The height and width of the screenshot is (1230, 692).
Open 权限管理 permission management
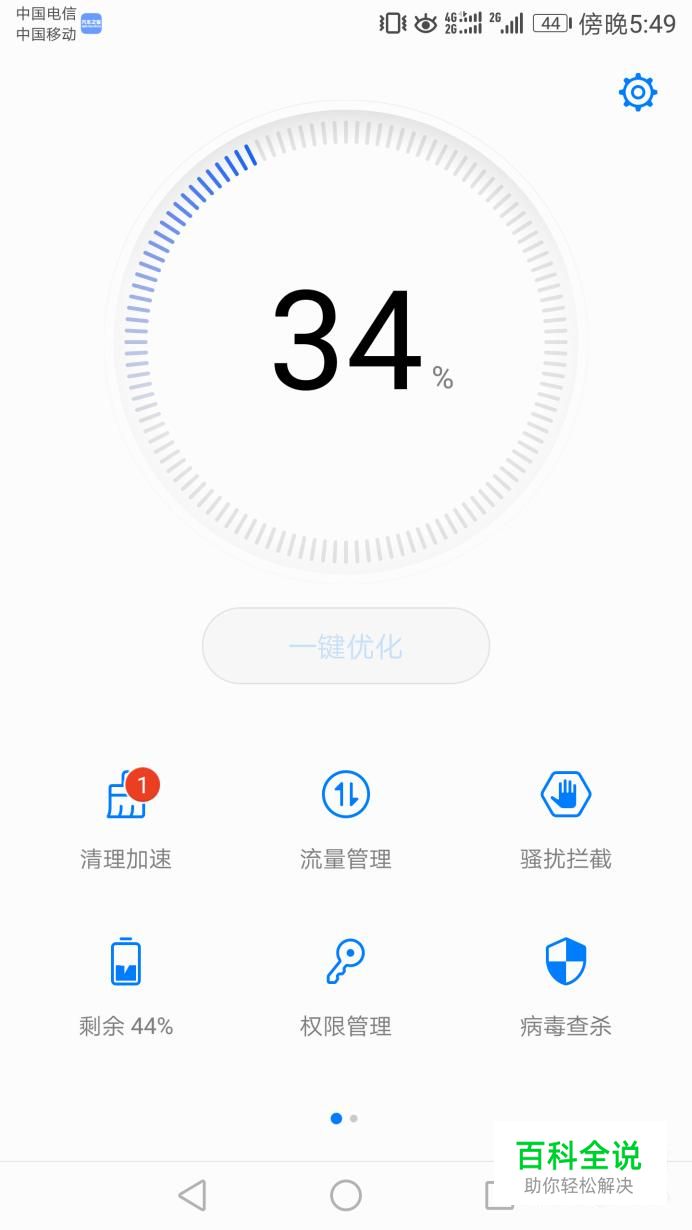[346, 983]
